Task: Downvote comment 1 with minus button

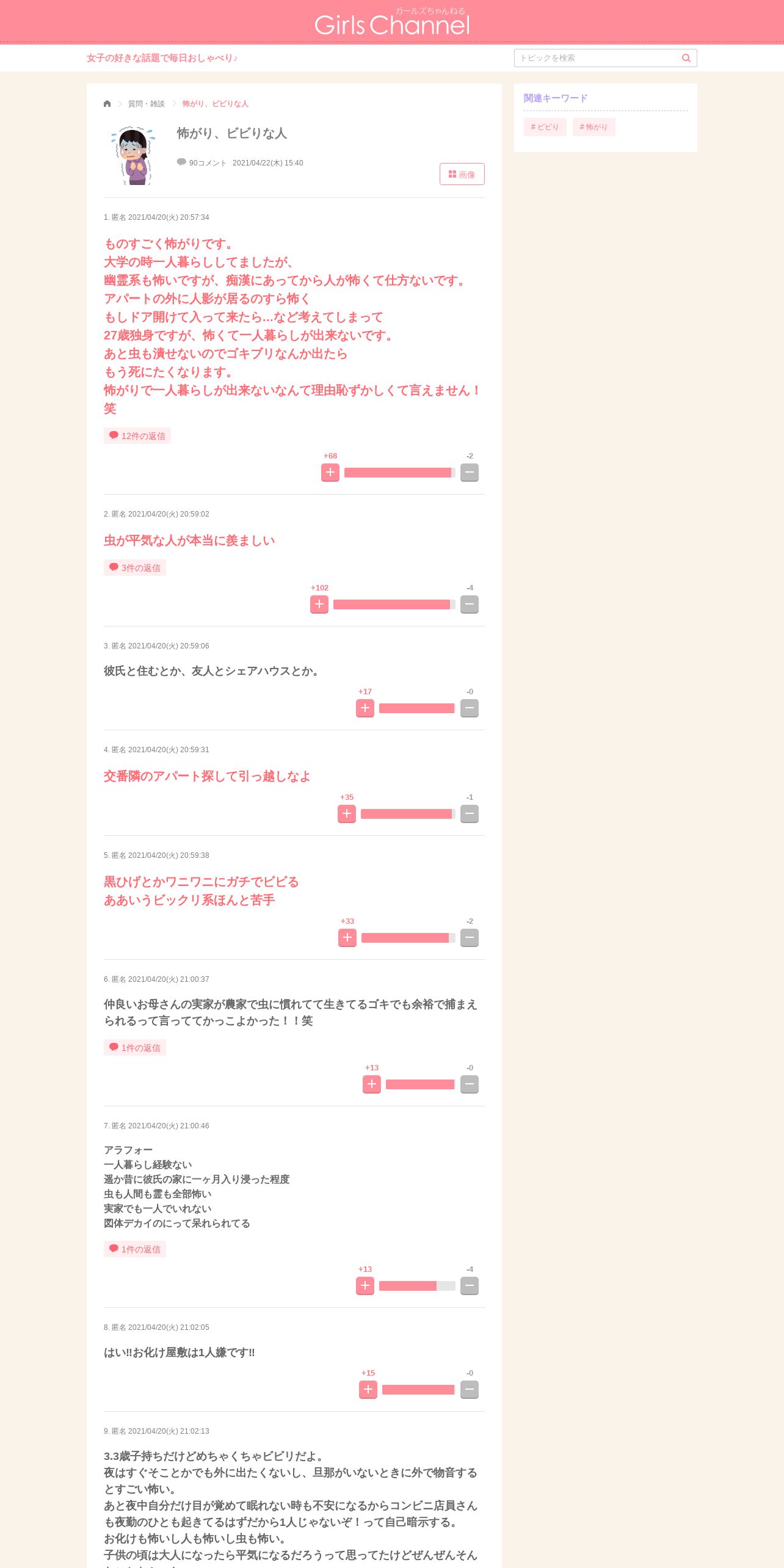Action: [470, 473]
